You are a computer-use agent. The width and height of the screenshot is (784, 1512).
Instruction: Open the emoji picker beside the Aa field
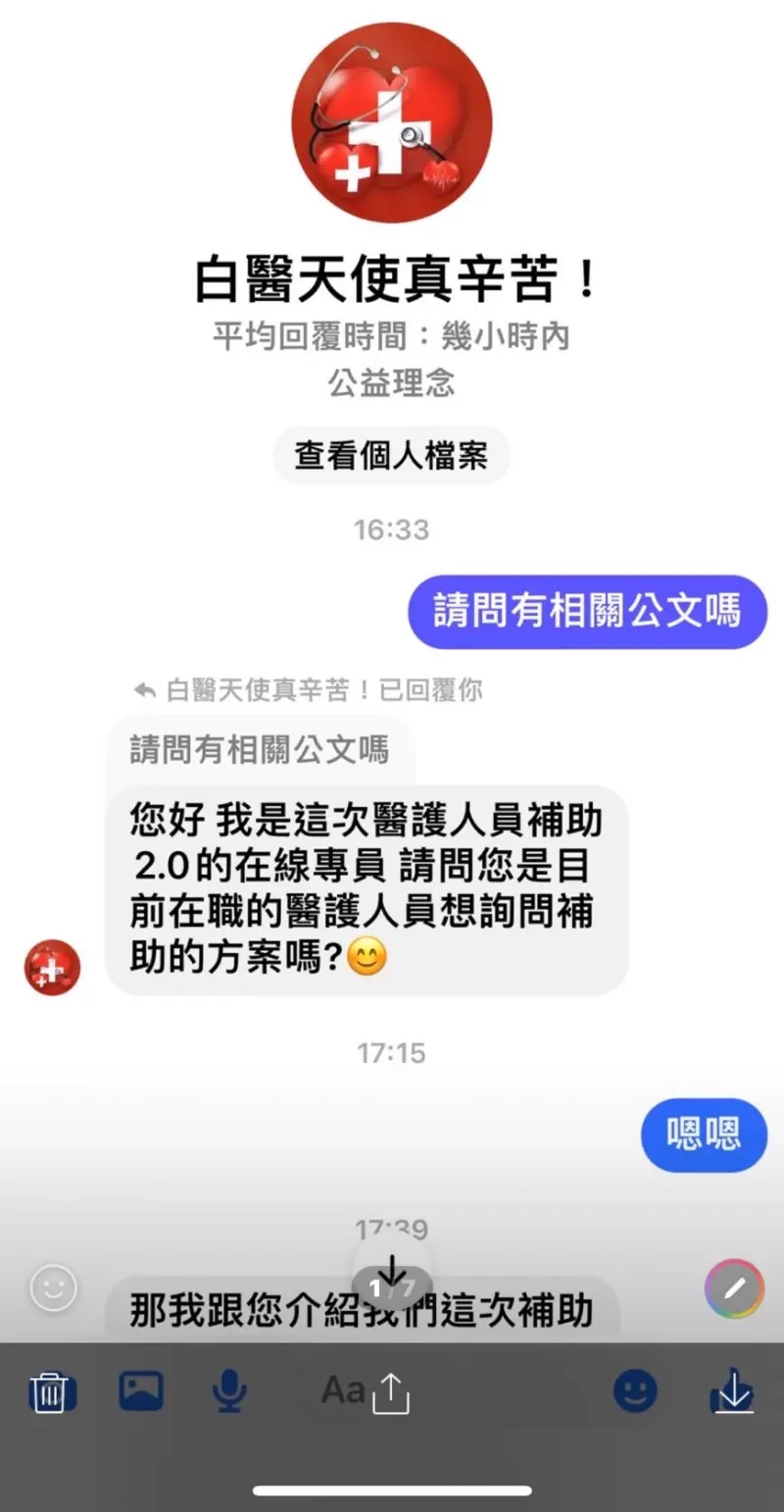pyautogui.click(x=635, y=1390)
